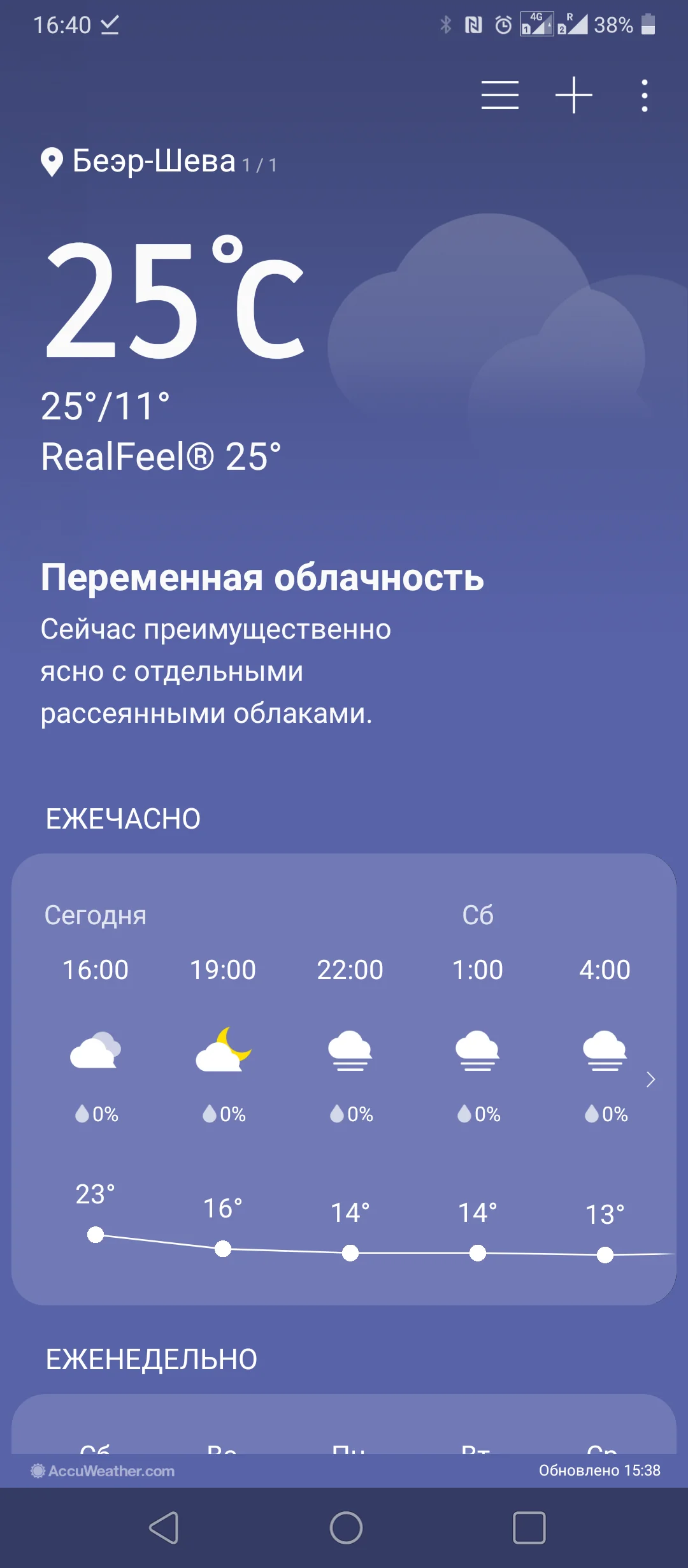Screen dimensions: 688x1568
Task: Open the hamburger menu
Action: (499, 96)
